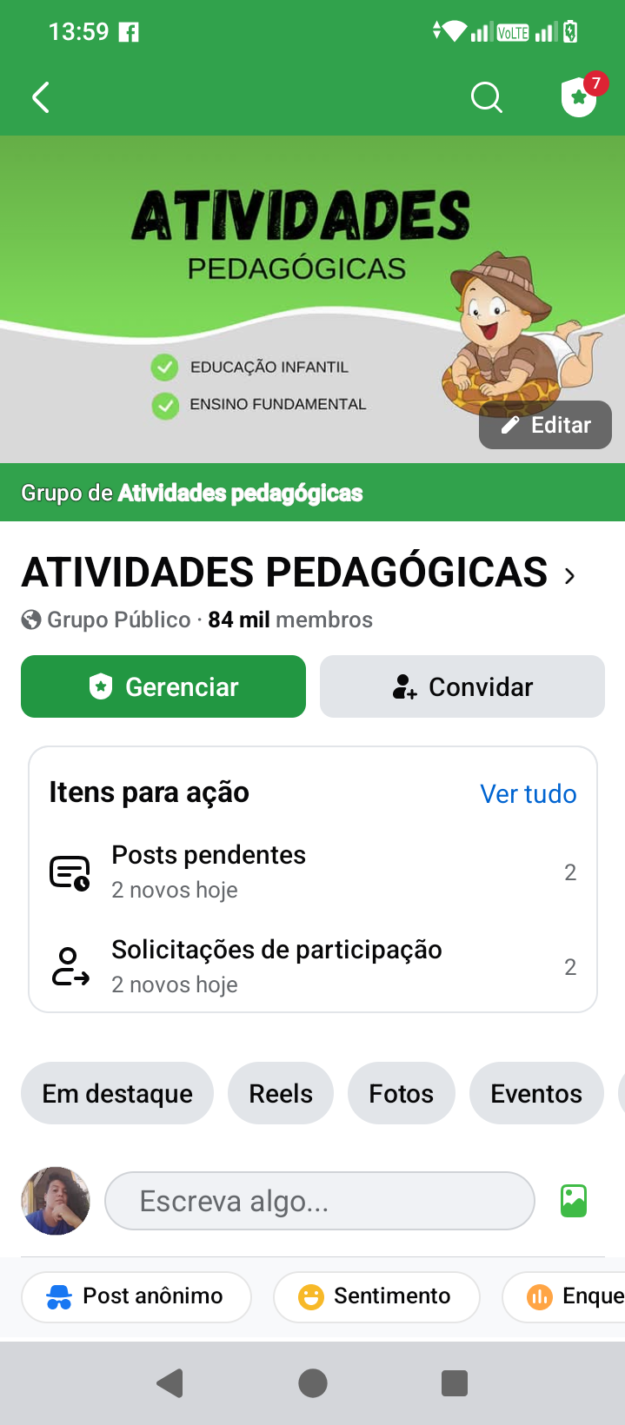
Task: Tap the system home button
Action: click(313, 1383)
